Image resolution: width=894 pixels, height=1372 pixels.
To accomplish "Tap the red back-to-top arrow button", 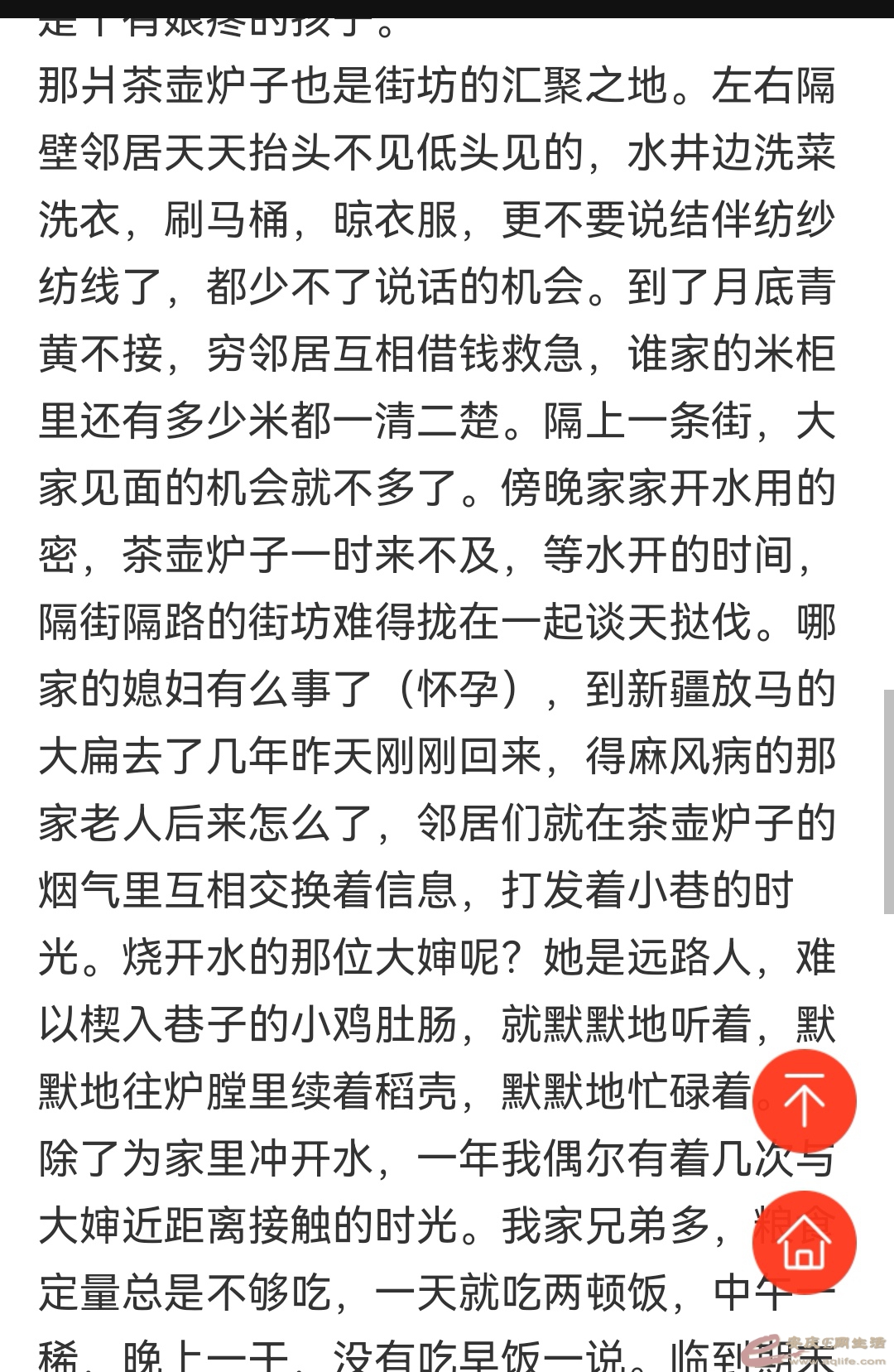I will (804, 1100).
